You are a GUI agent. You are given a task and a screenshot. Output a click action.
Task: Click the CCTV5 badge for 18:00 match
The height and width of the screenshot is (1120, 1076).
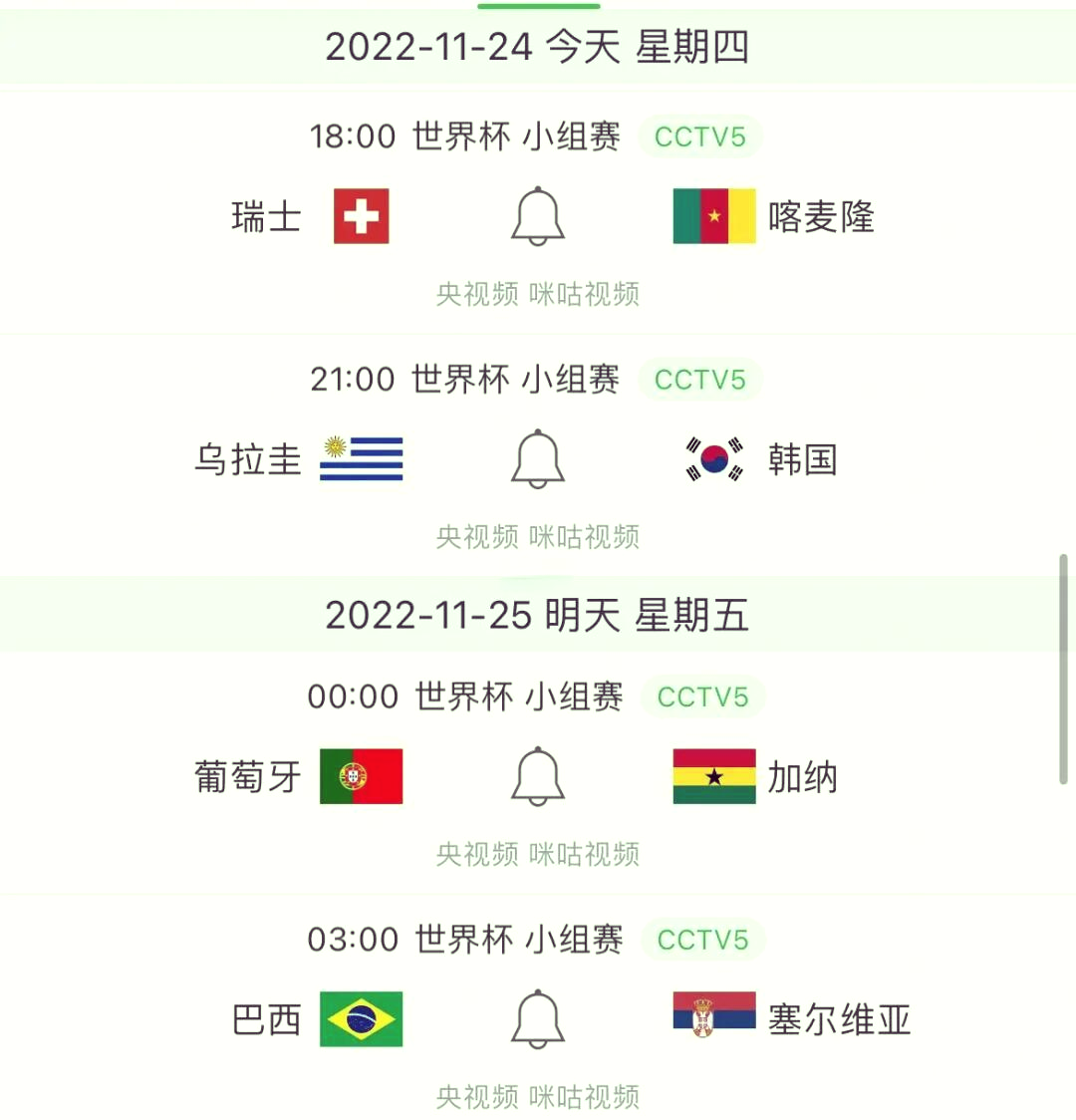(x=700, y=138)
